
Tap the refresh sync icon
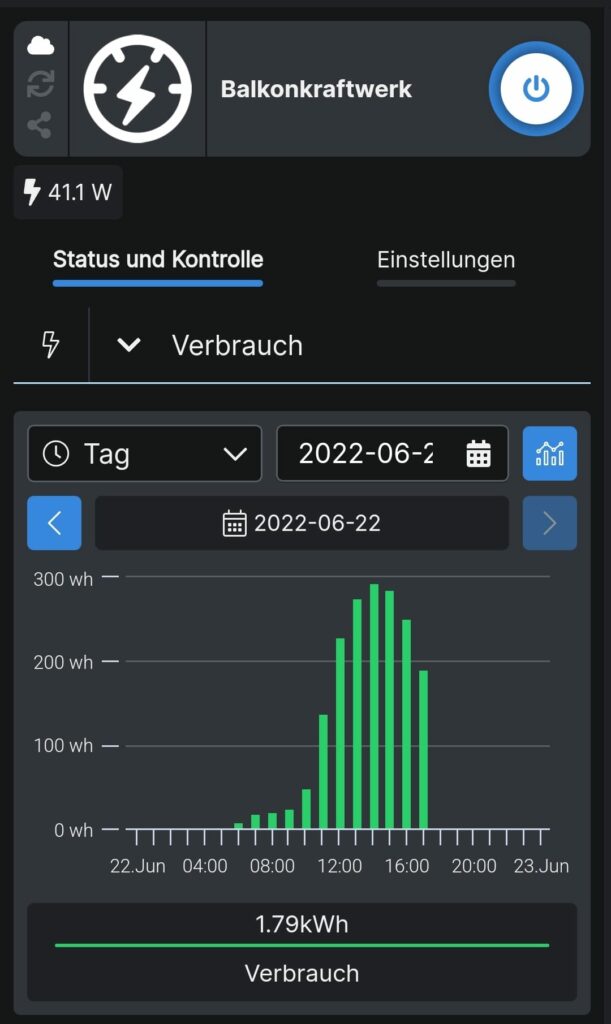(x=40, y=84)
